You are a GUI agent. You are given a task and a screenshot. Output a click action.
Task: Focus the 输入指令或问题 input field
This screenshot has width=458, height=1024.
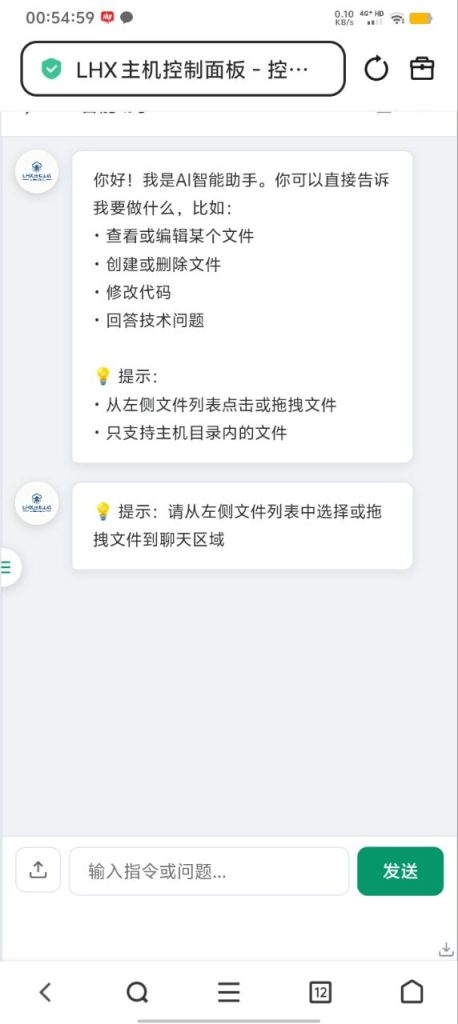[x=209, y=871]
